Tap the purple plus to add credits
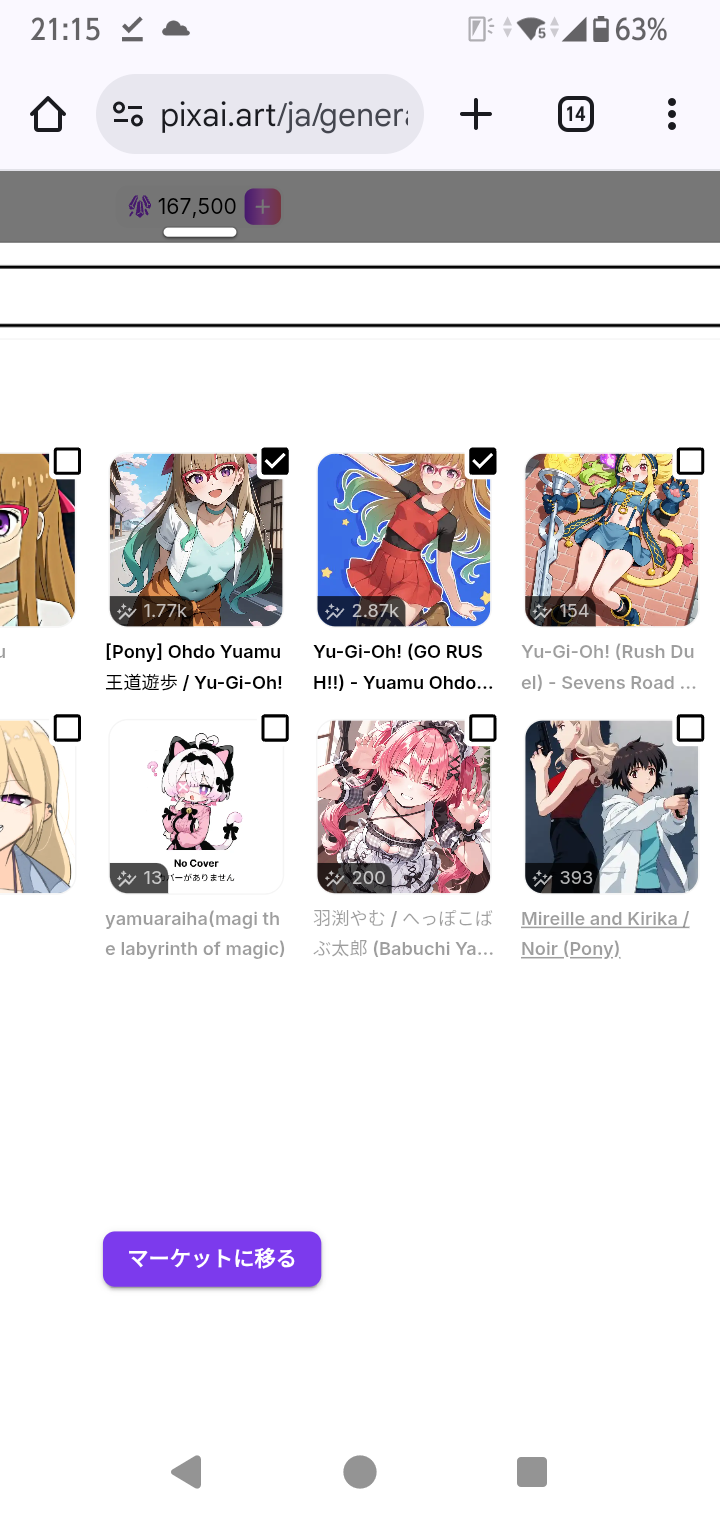 [262, 207]
